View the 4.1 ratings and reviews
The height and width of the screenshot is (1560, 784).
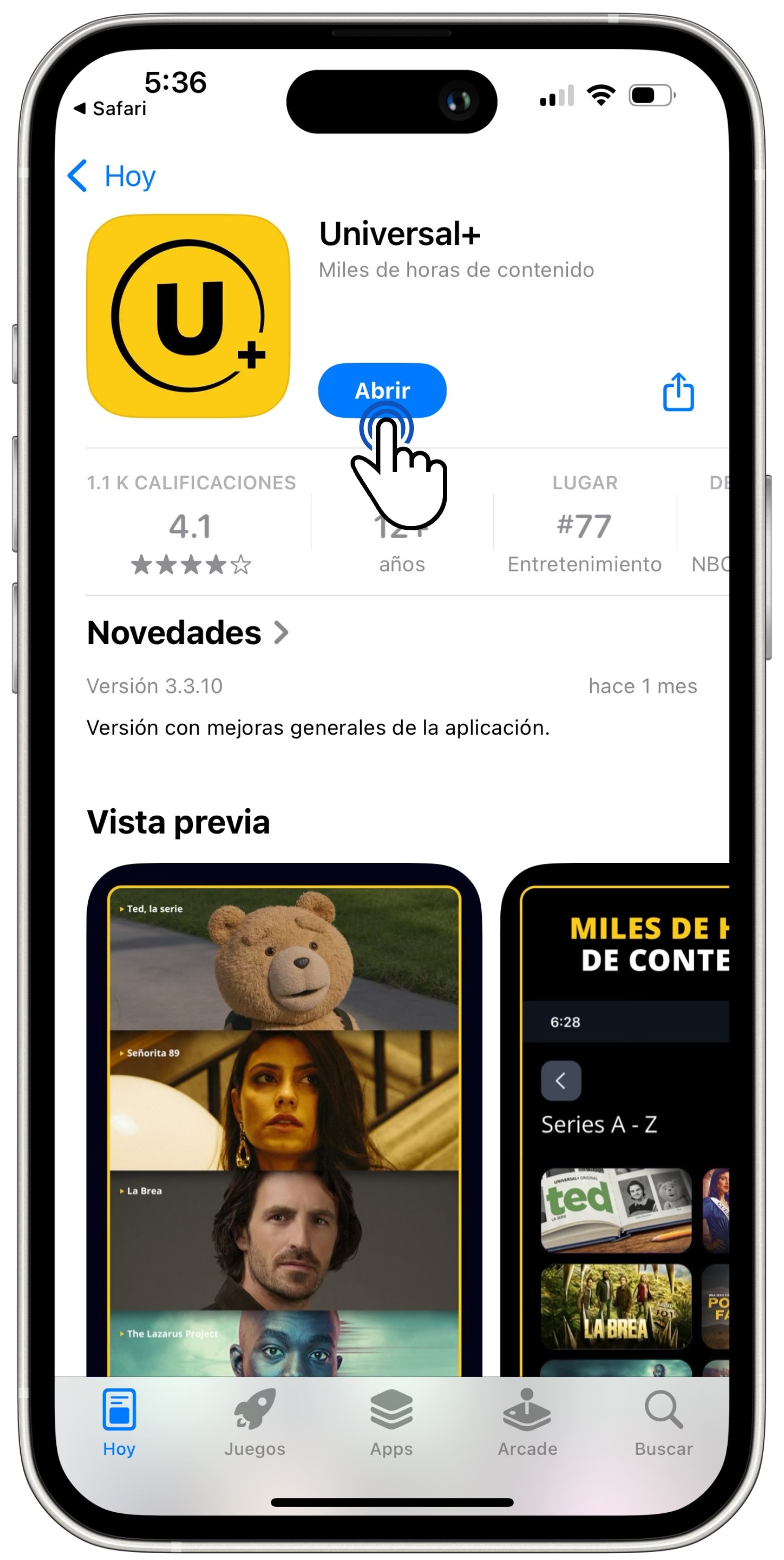(x=191, y=527)
